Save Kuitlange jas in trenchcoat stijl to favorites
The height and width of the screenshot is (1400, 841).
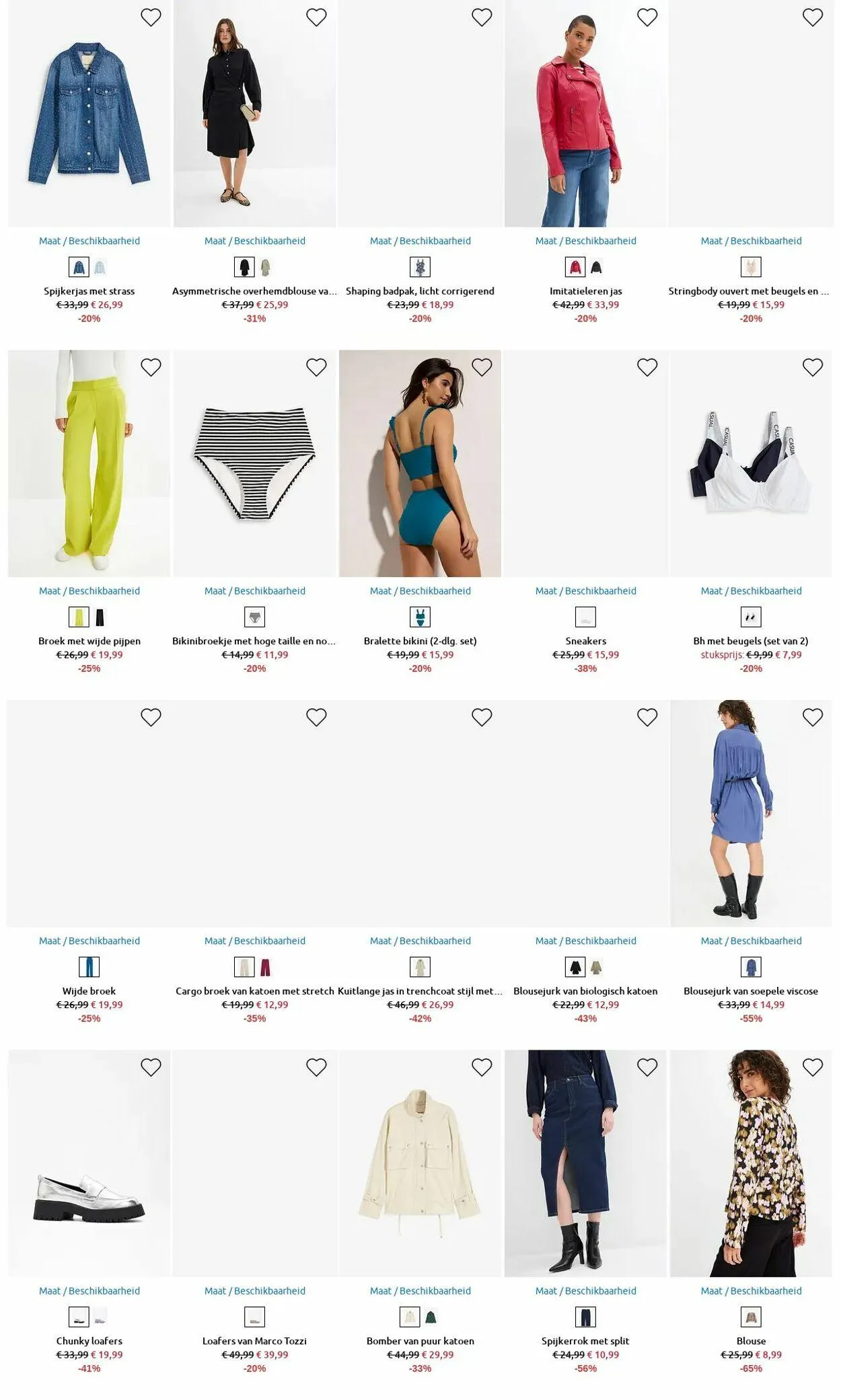pos(482,717)
